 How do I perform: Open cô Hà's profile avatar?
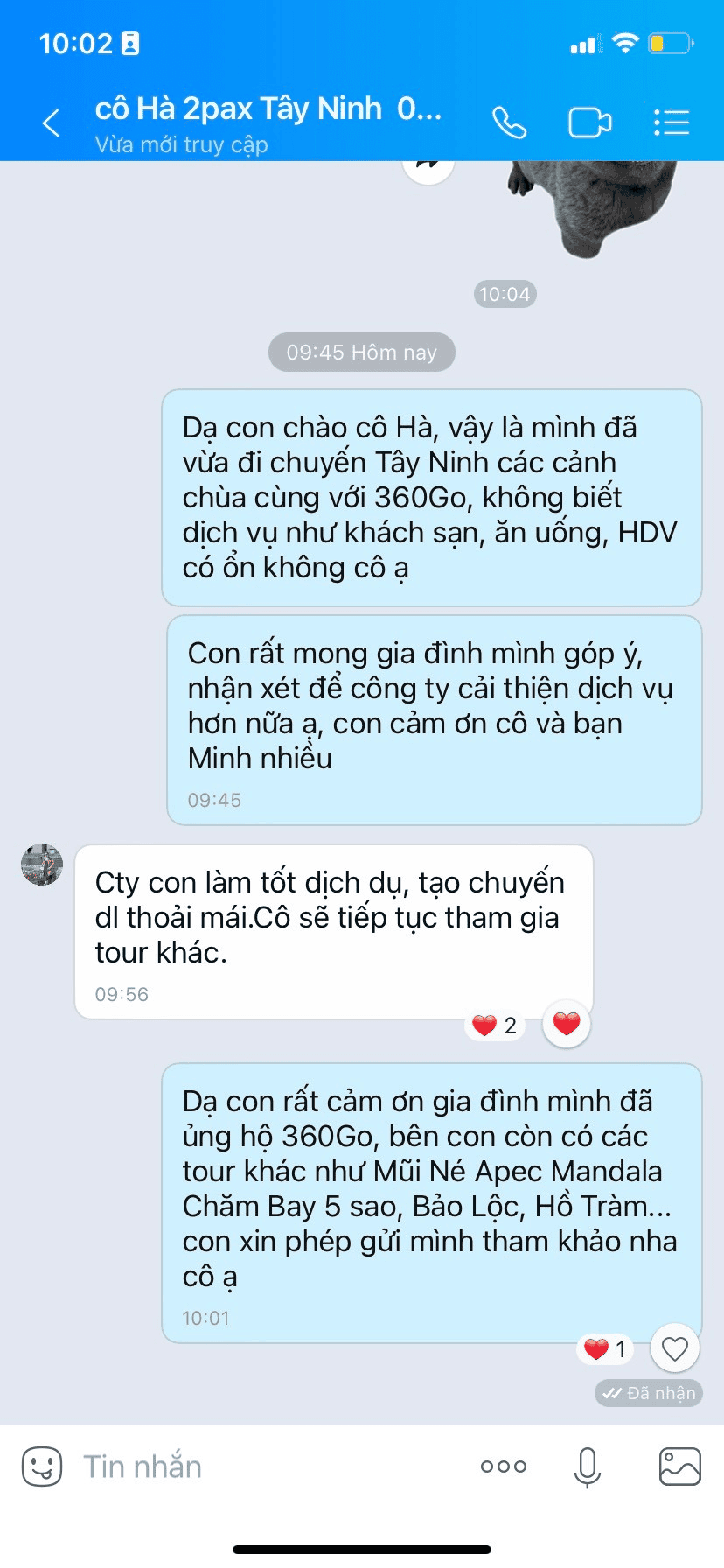click(x=42, y=864)
